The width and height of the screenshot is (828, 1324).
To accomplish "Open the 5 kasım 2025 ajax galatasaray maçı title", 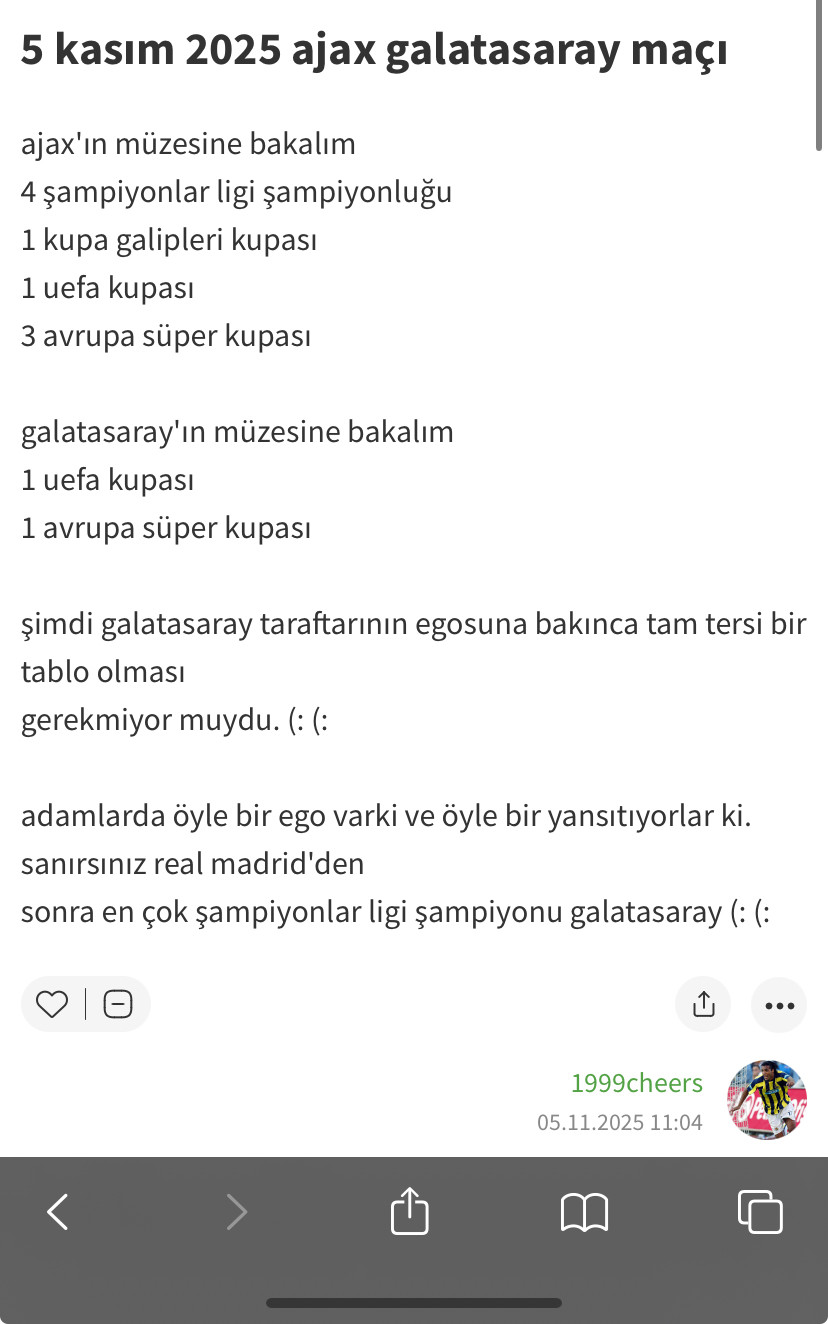I will pyautogui.click(x=374, y=51).
